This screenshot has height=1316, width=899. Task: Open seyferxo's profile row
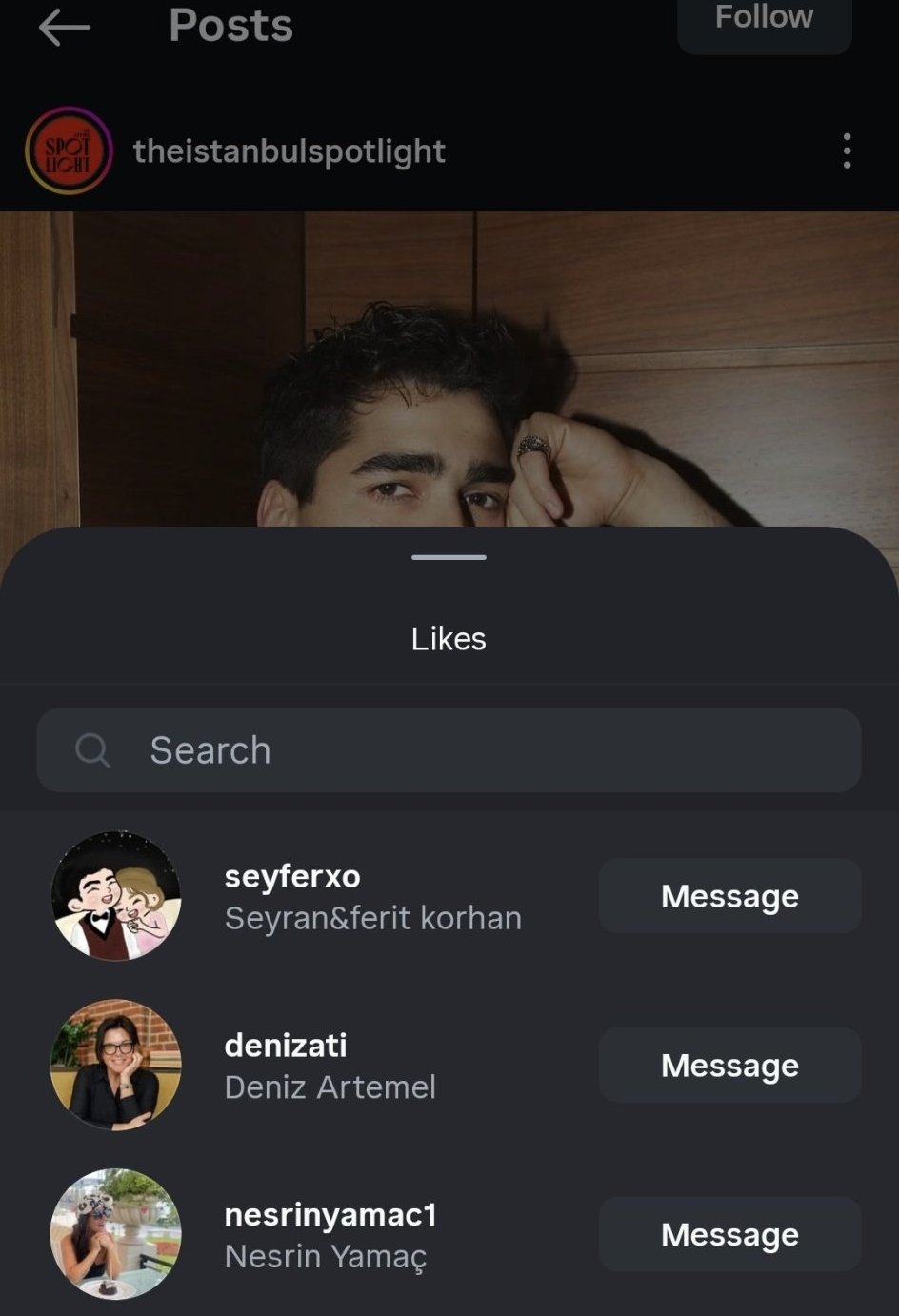(314, 896)
